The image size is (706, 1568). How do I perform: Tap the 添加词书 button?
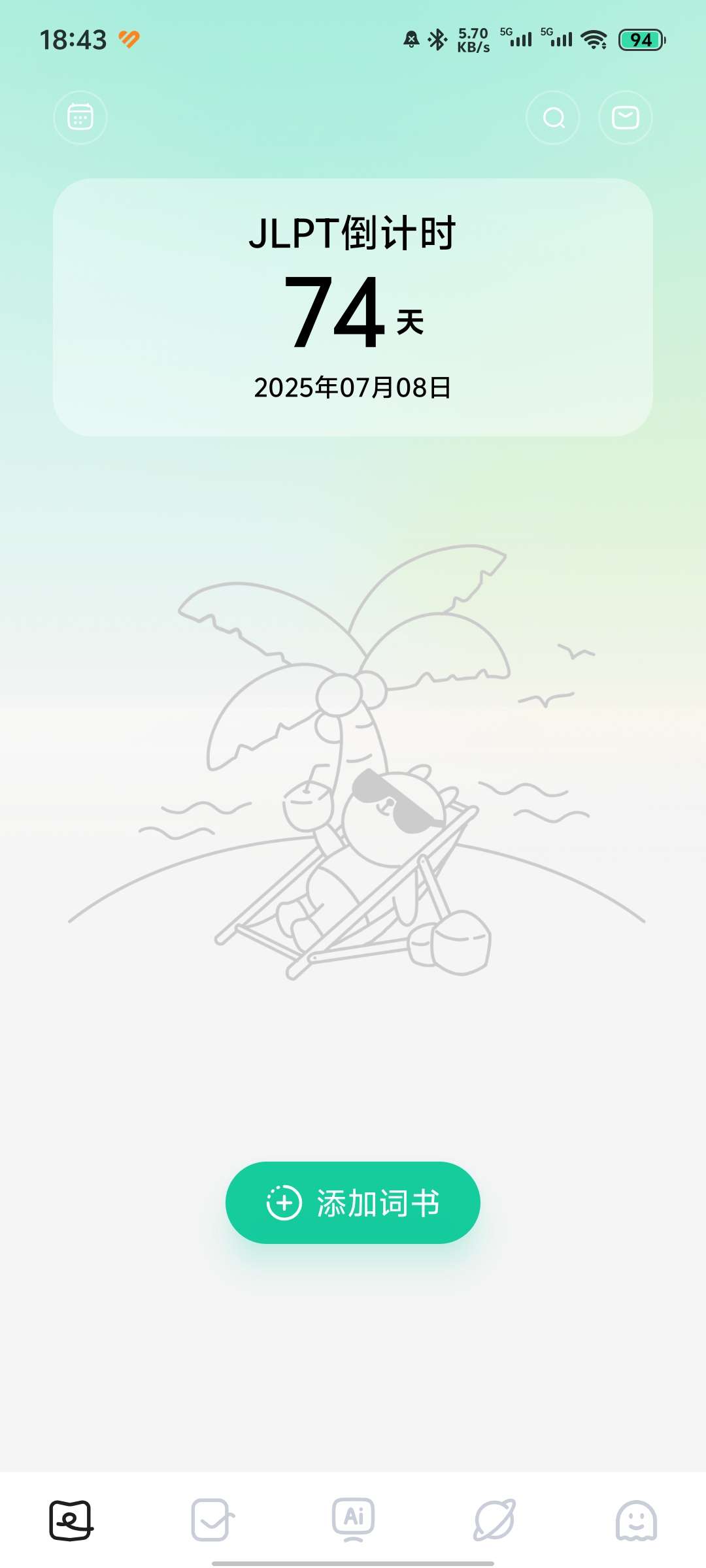(353, 1203)
